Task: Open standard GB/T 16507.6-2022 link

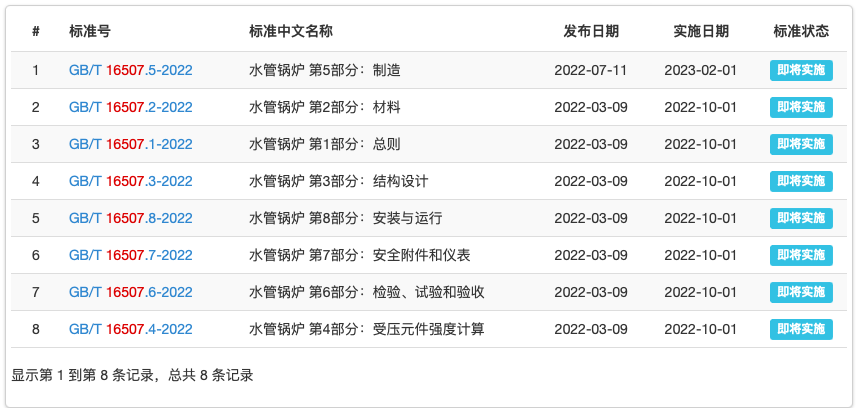Action: tap(130, 292)
